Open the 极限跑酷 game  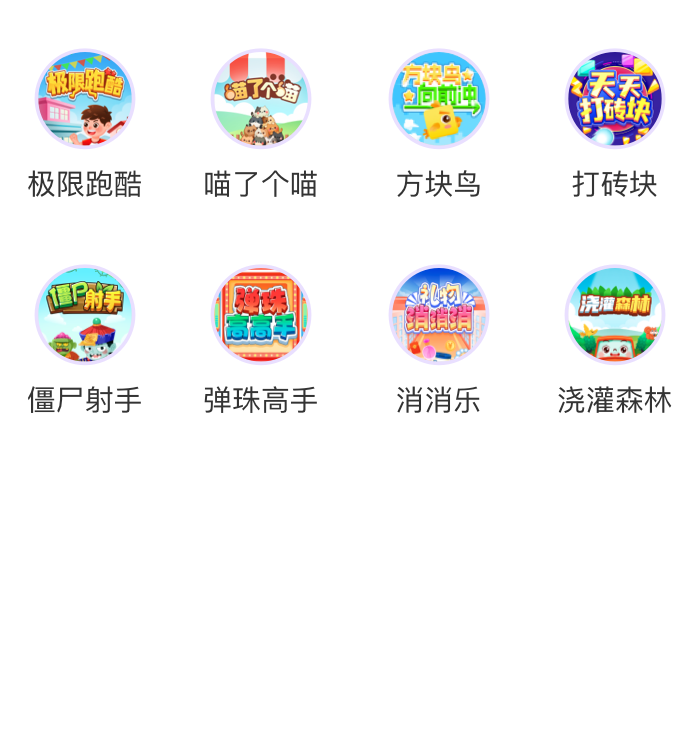tap(85, 99)
